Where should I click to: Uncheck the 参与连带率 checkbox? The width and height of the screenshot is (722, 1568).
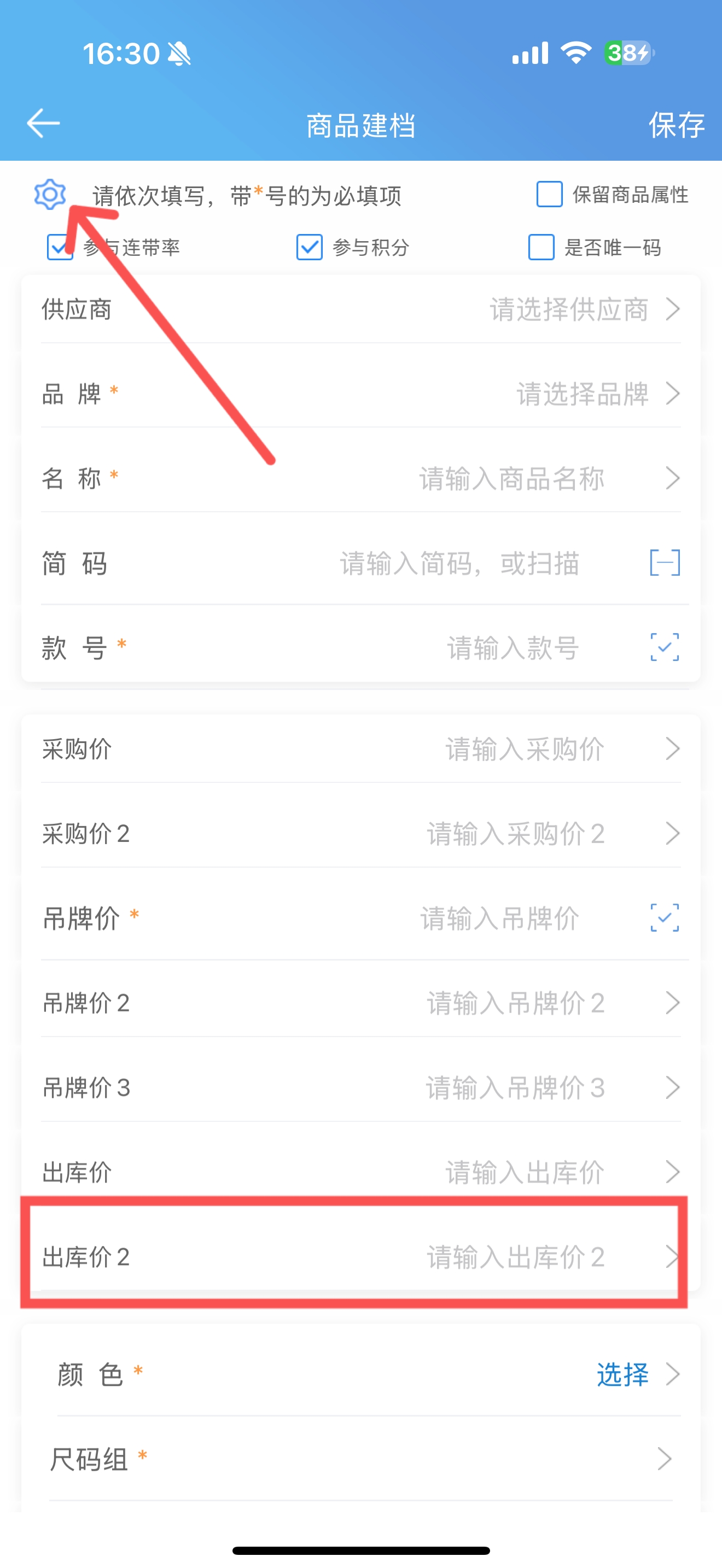tap(60, 248)
